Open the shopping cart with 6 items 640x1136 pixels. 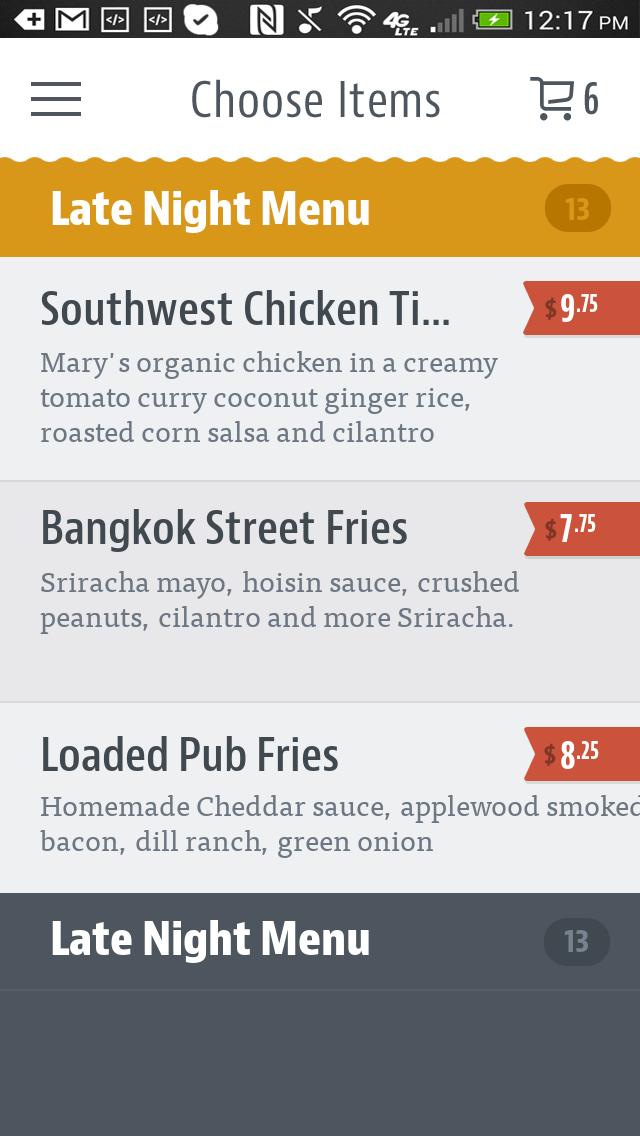(563, 99)
